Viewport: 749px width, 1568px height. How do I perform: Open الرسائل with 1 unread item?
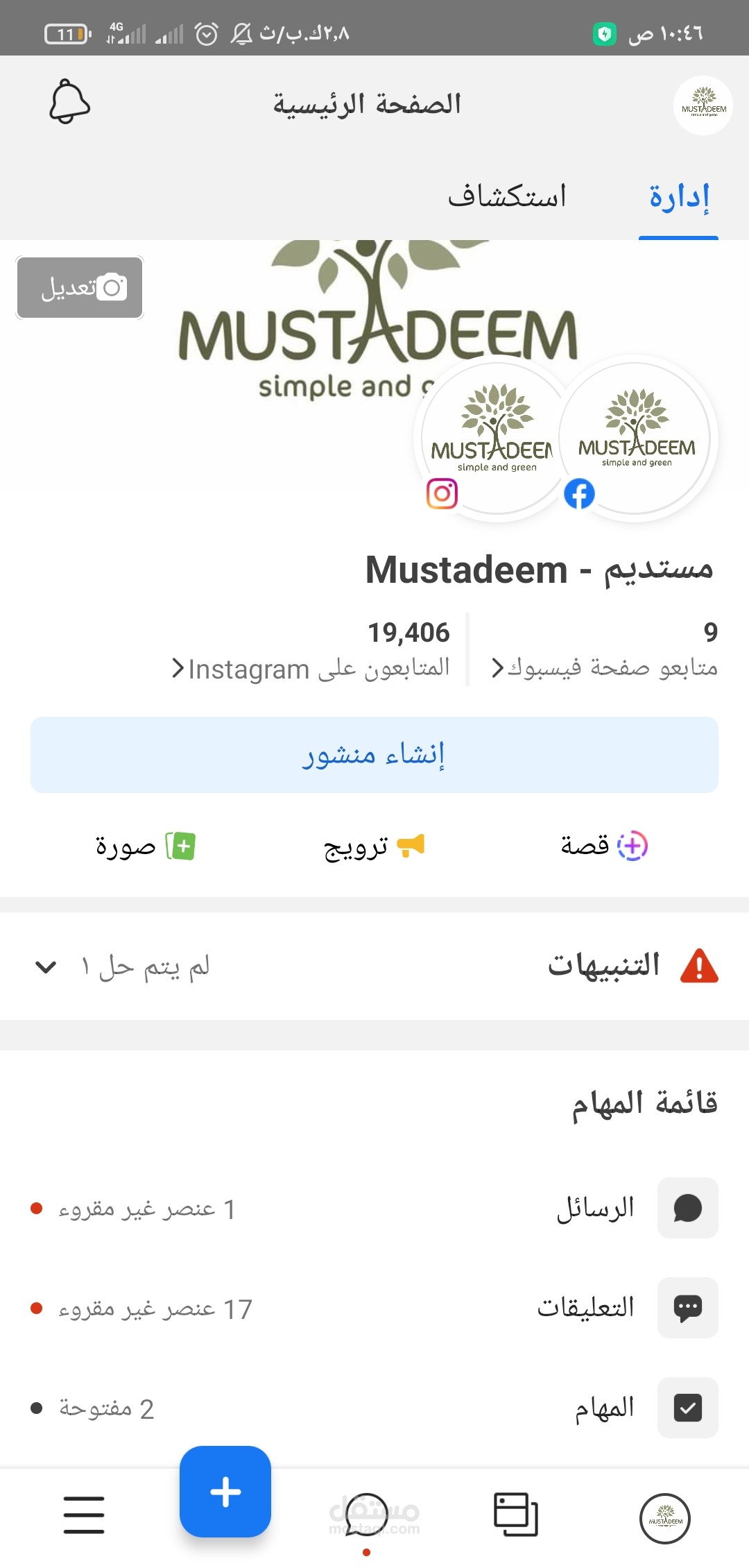[374, 1209]
